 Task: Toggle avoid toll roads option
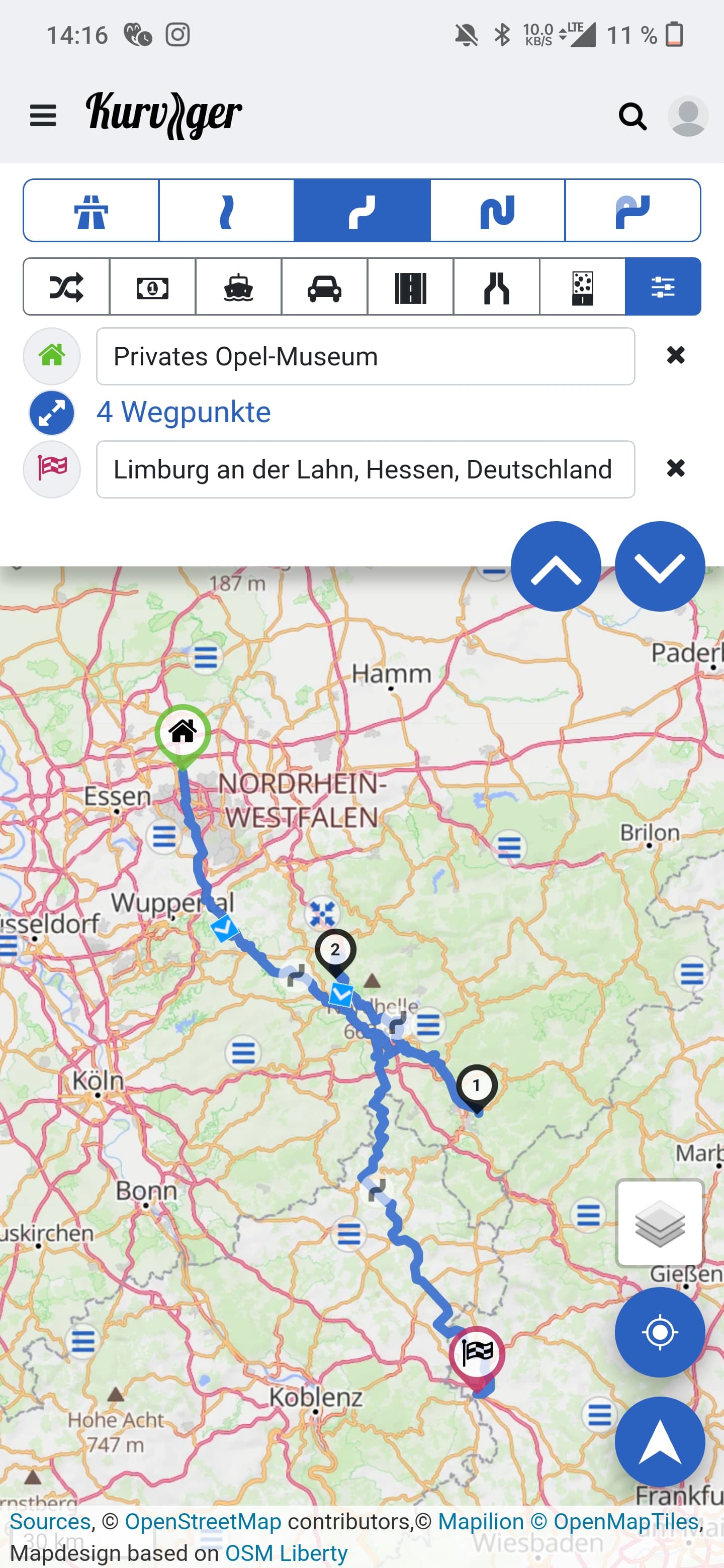152,286
